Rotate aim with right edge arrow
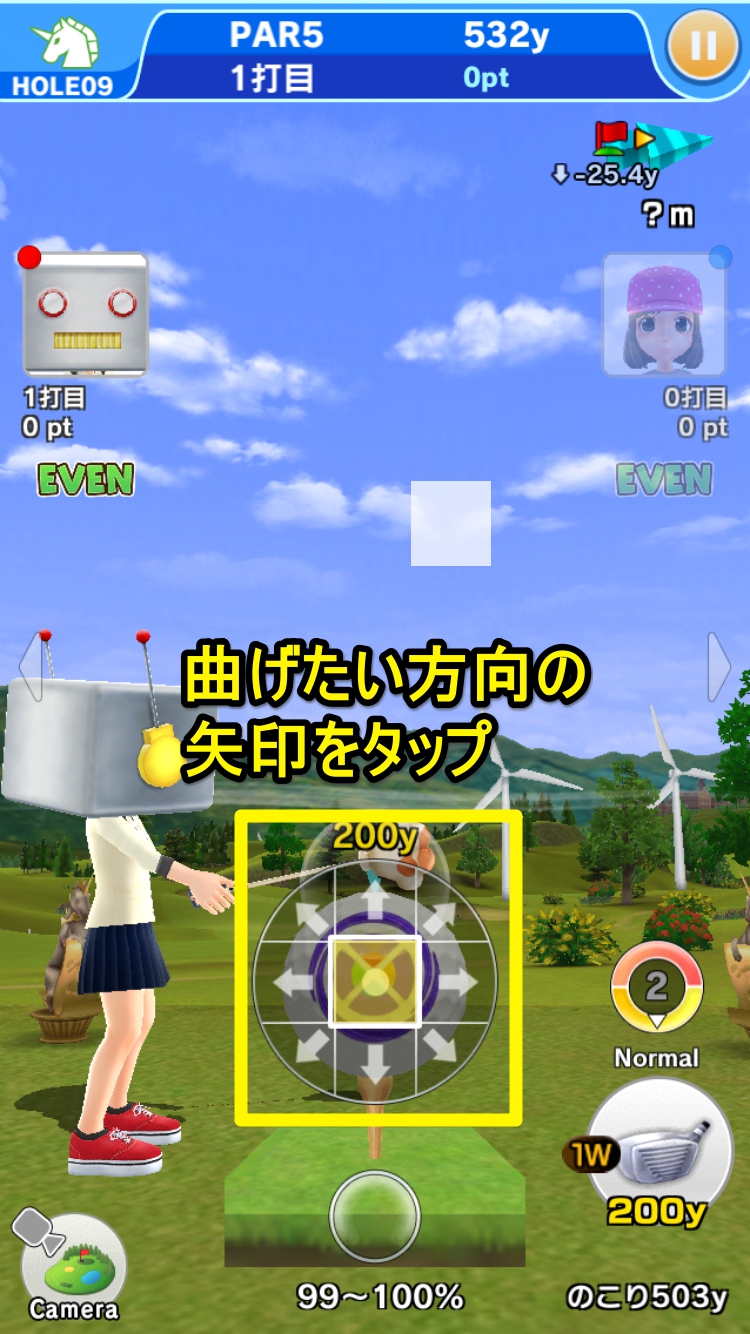The height and width of the screenshot is (1334, 750). (x=719, y=666)
